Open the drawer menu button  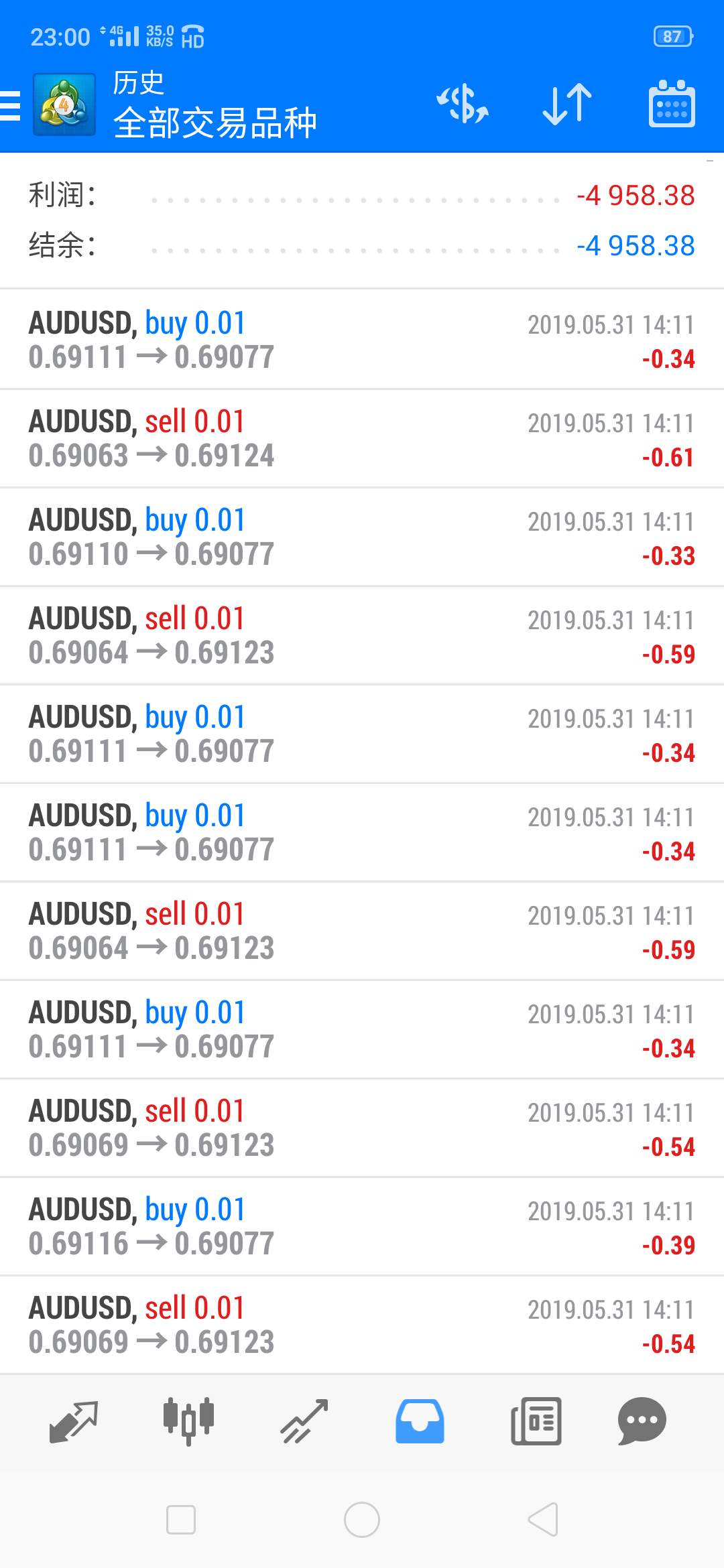coord(11,105)
